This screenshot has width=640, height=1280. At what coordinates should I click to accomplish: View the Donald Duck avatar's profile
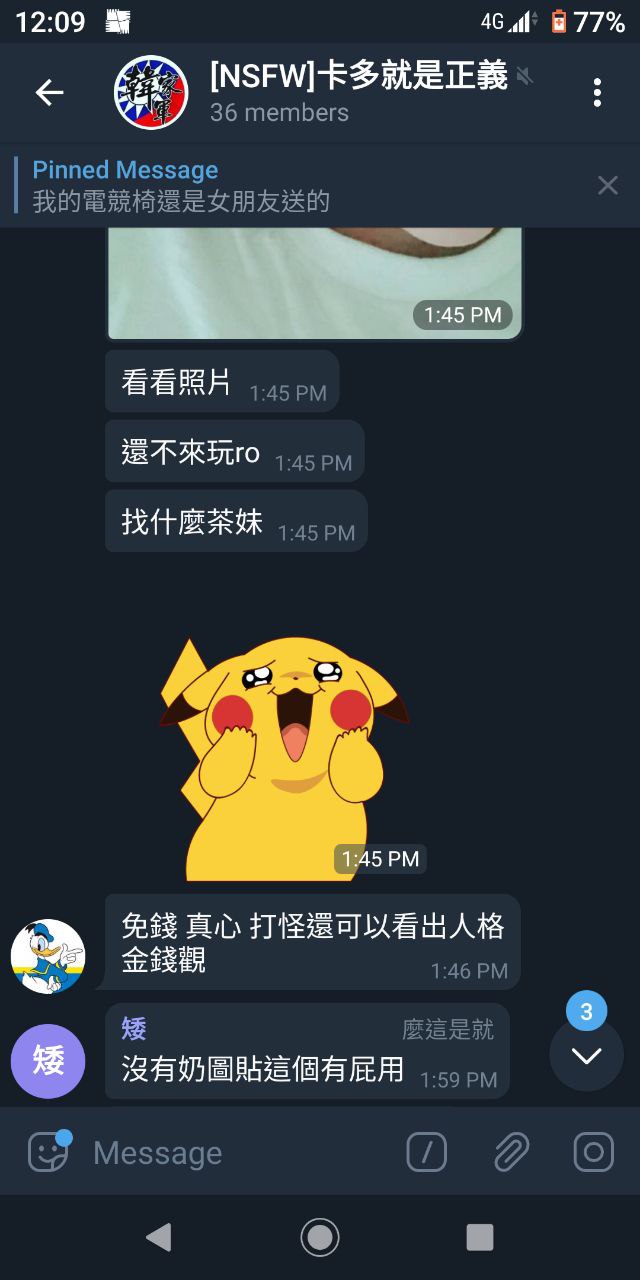[x=48, y=956]
